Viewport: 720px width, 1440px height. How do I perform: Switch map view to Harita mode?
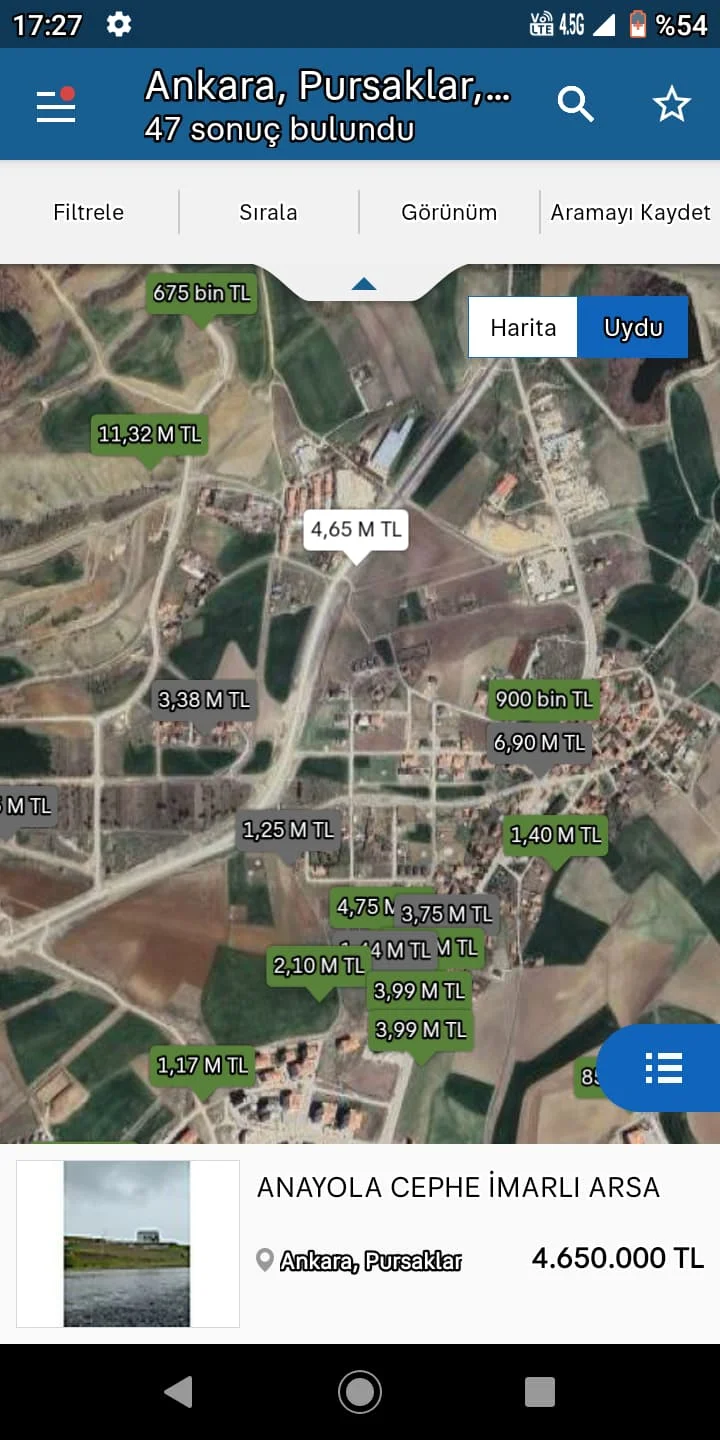[522, 327]
